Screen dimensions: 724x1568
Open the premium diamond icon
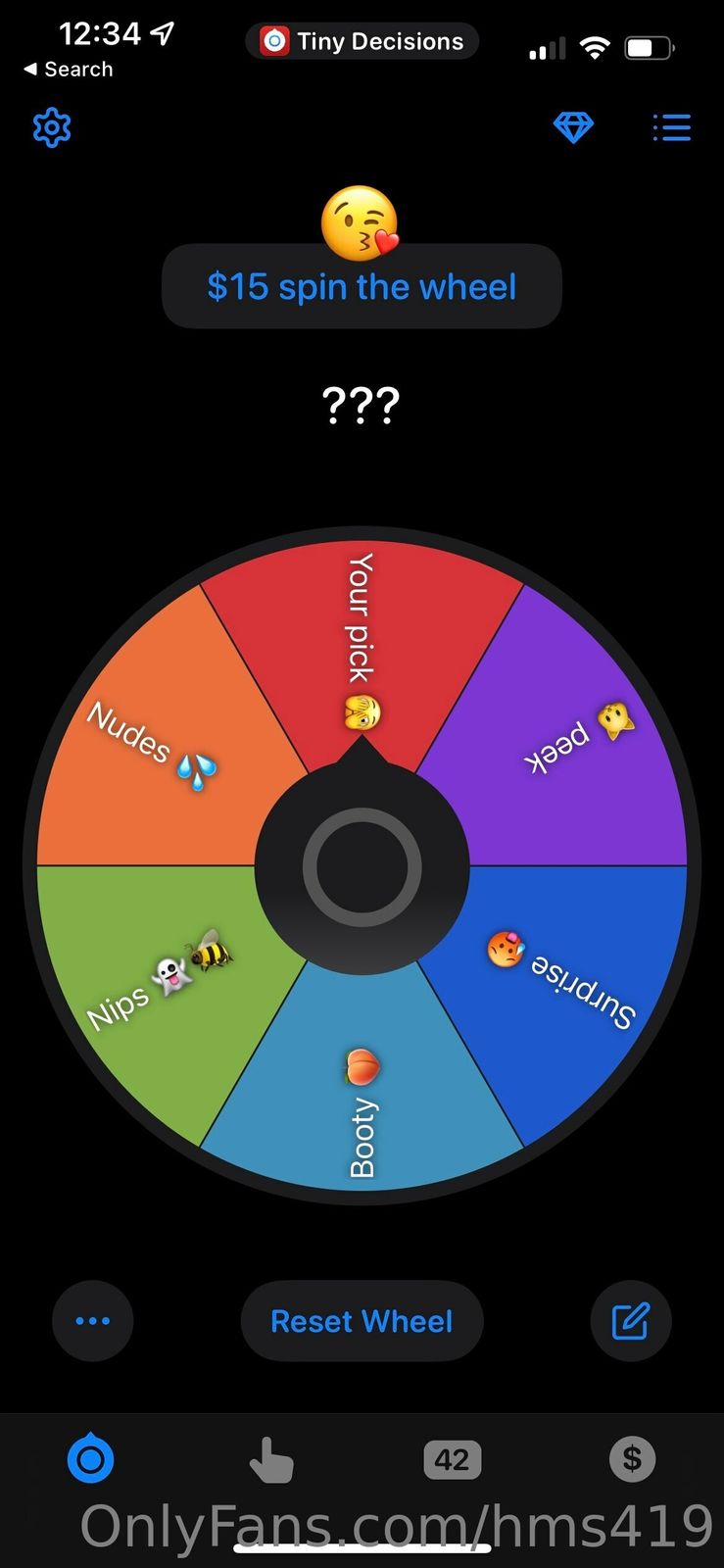click(x=573, y=127)
